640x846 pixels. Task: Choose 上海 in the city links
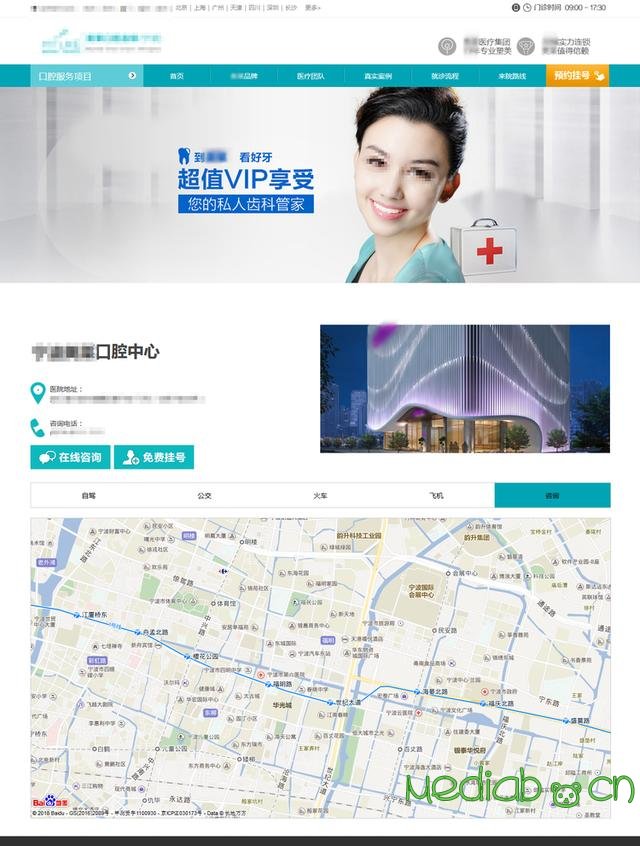point(200,7)
